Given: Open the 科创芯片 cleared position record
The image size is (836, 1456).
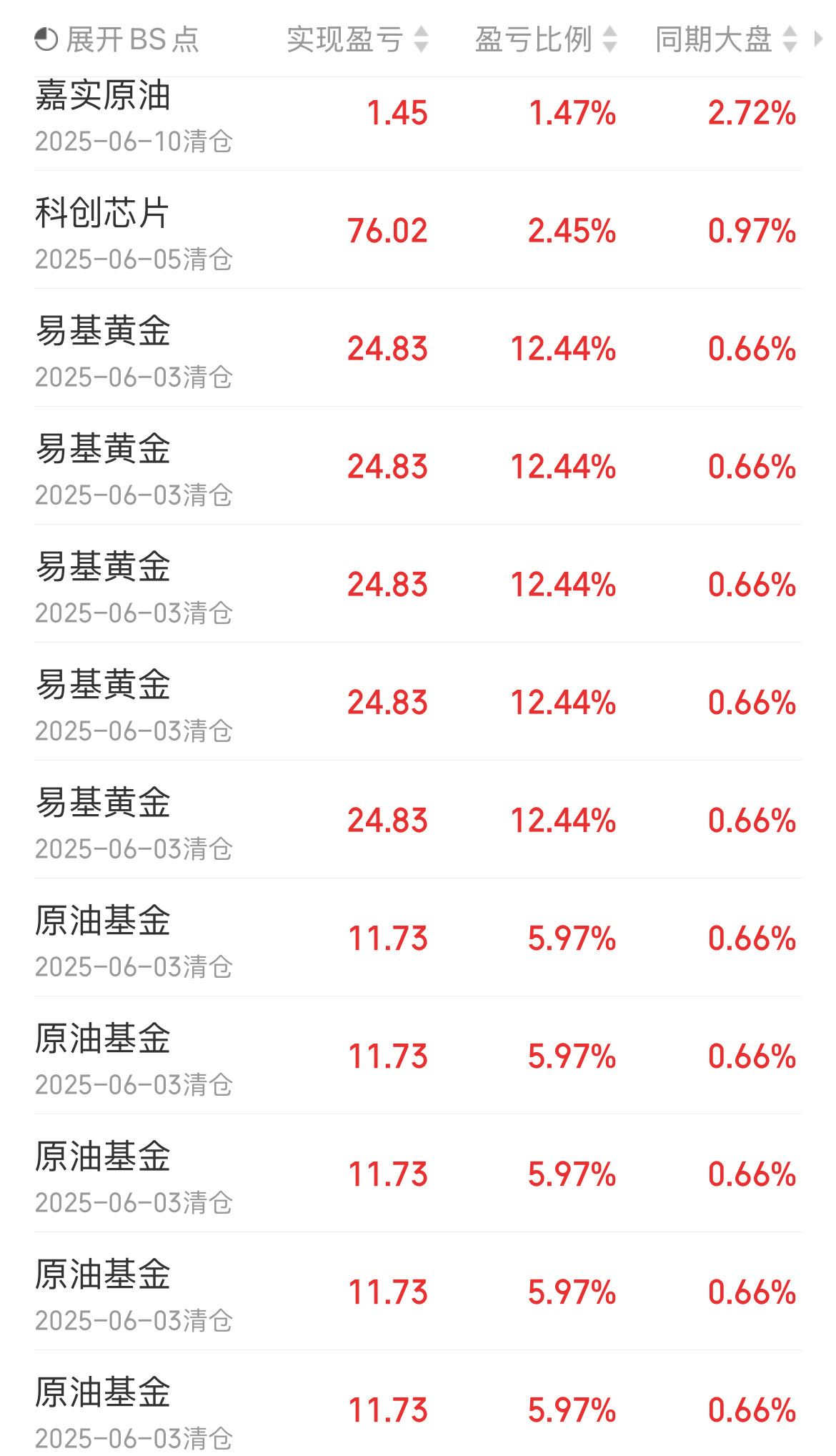Looking at the screenshot, I should [x=418, y=230].
